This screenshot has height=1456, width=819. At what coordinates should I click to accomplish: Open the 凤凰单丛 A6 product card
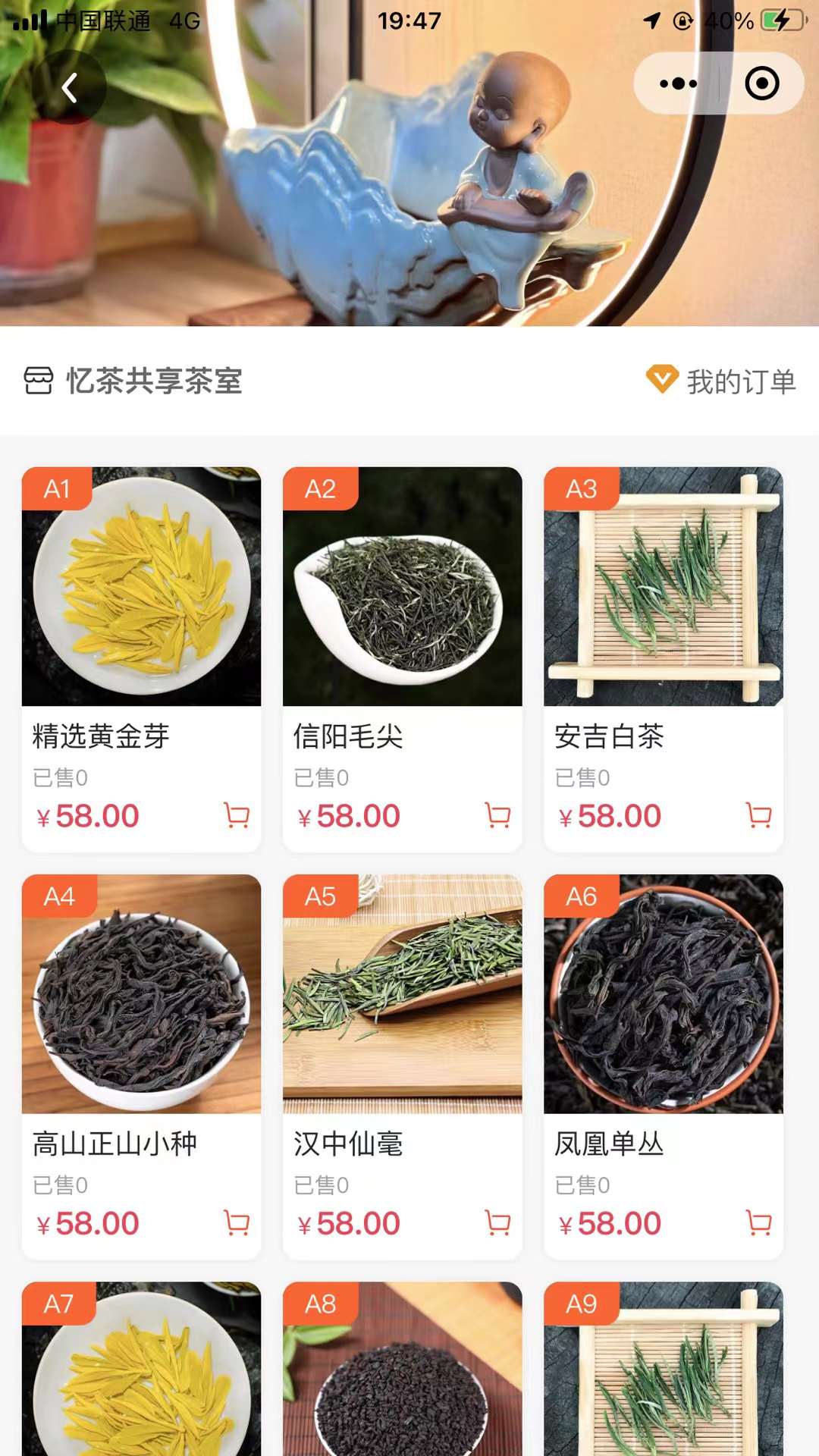(x=663, y=995)
